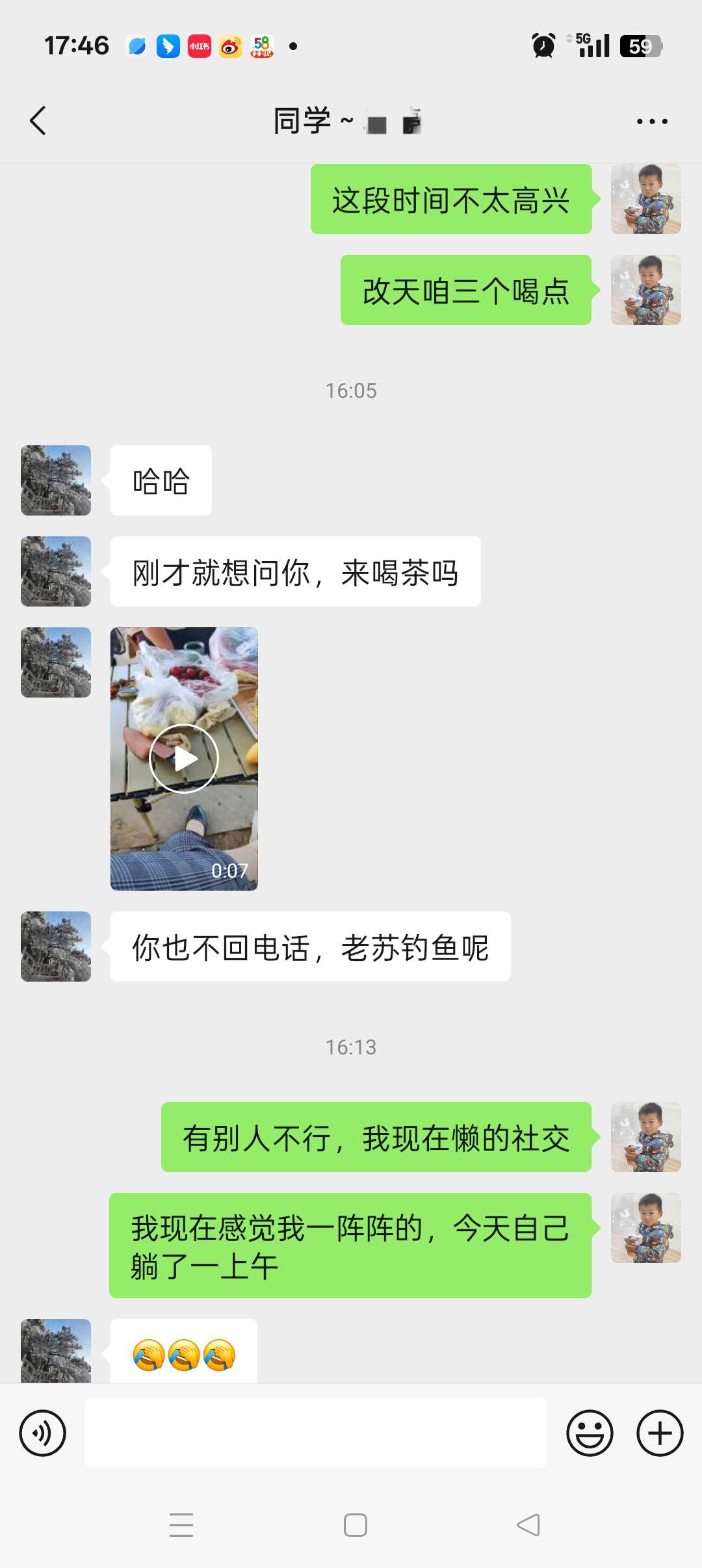Open the chat info overflow menu
Screen dimensions: 702x1568
651,121
